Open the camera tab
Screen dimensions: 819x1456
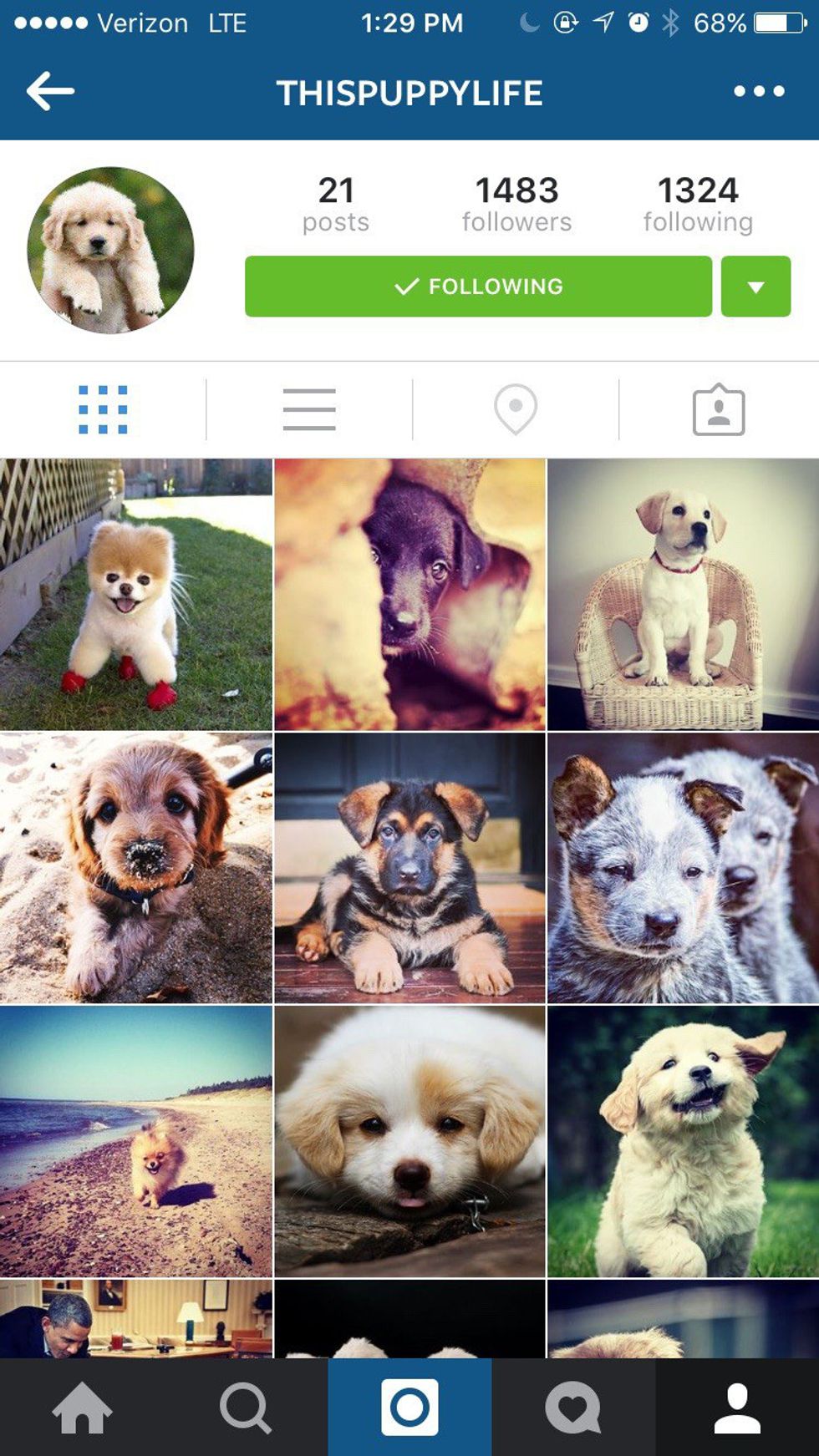click(409, 1408)
